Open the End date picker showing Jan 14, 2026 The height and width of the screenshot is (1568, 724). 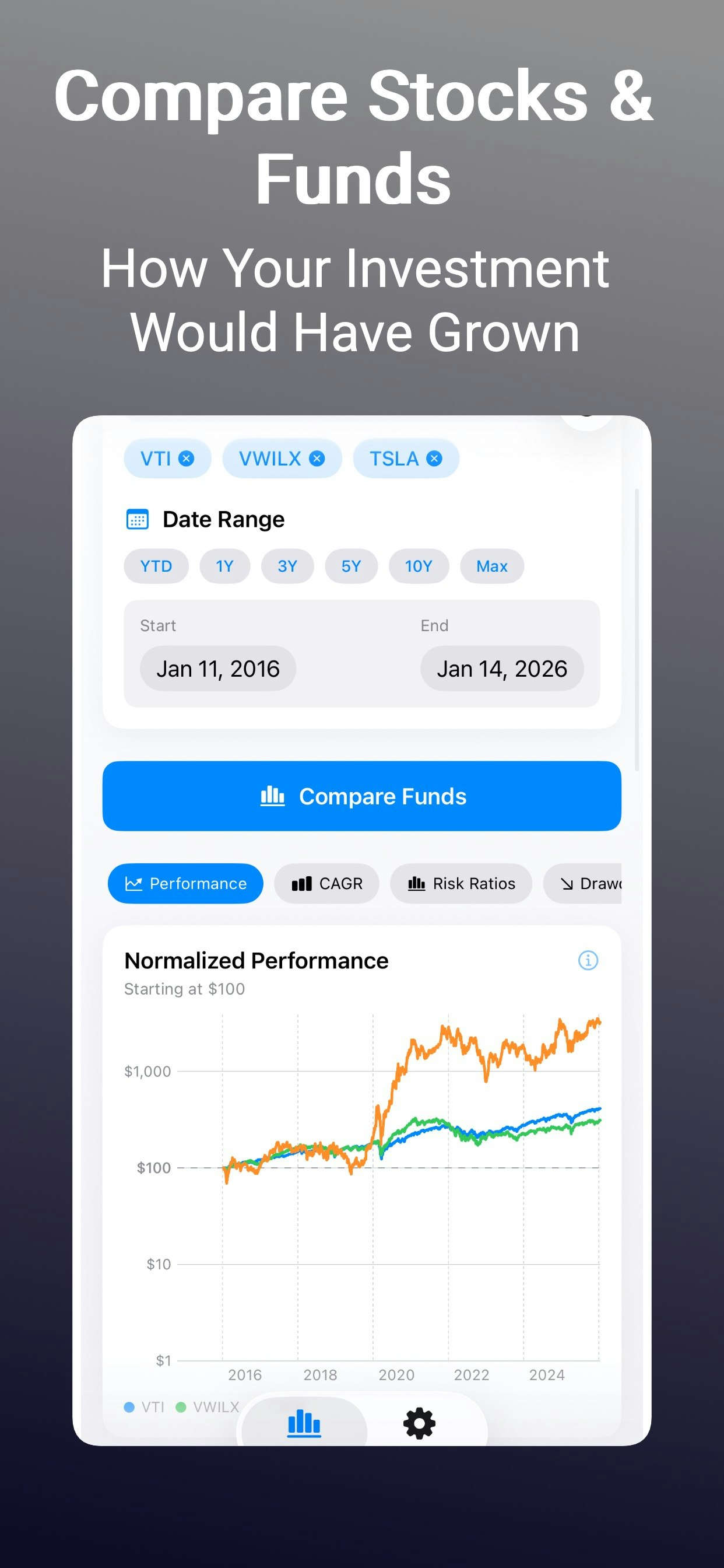(502, 668)
